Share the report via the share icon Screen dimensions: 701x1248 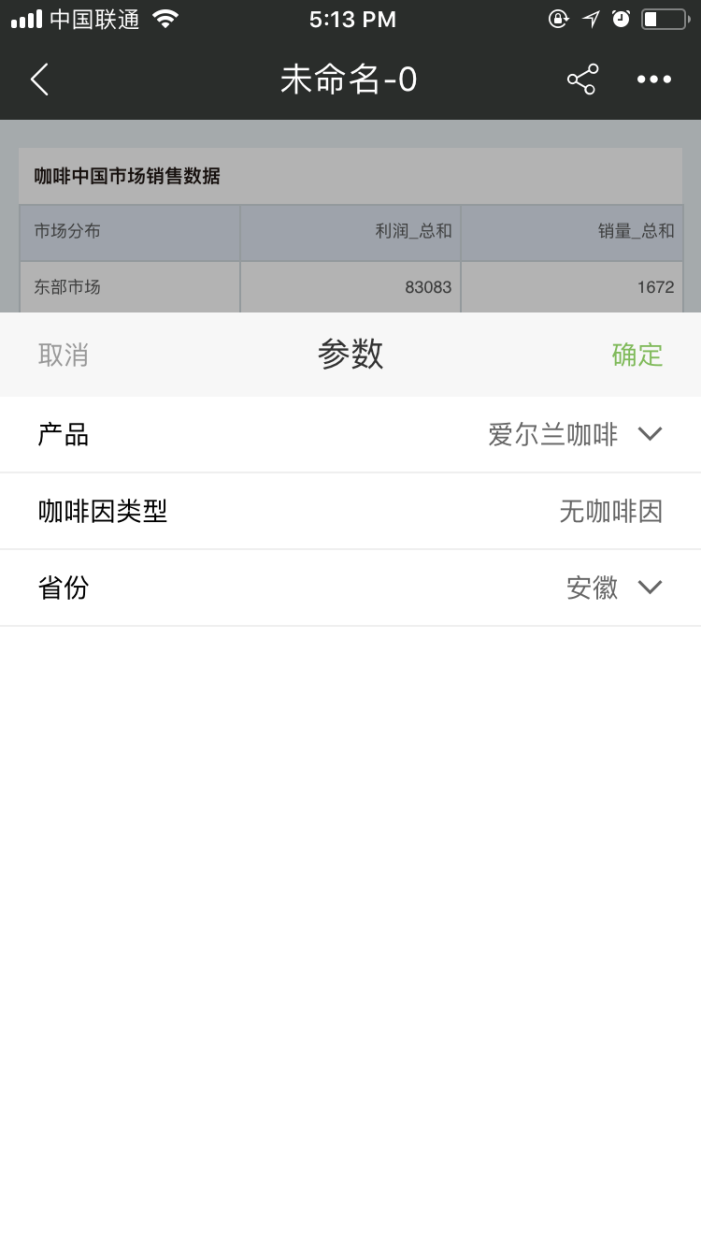pyautogui.click(x=582, y=80)
